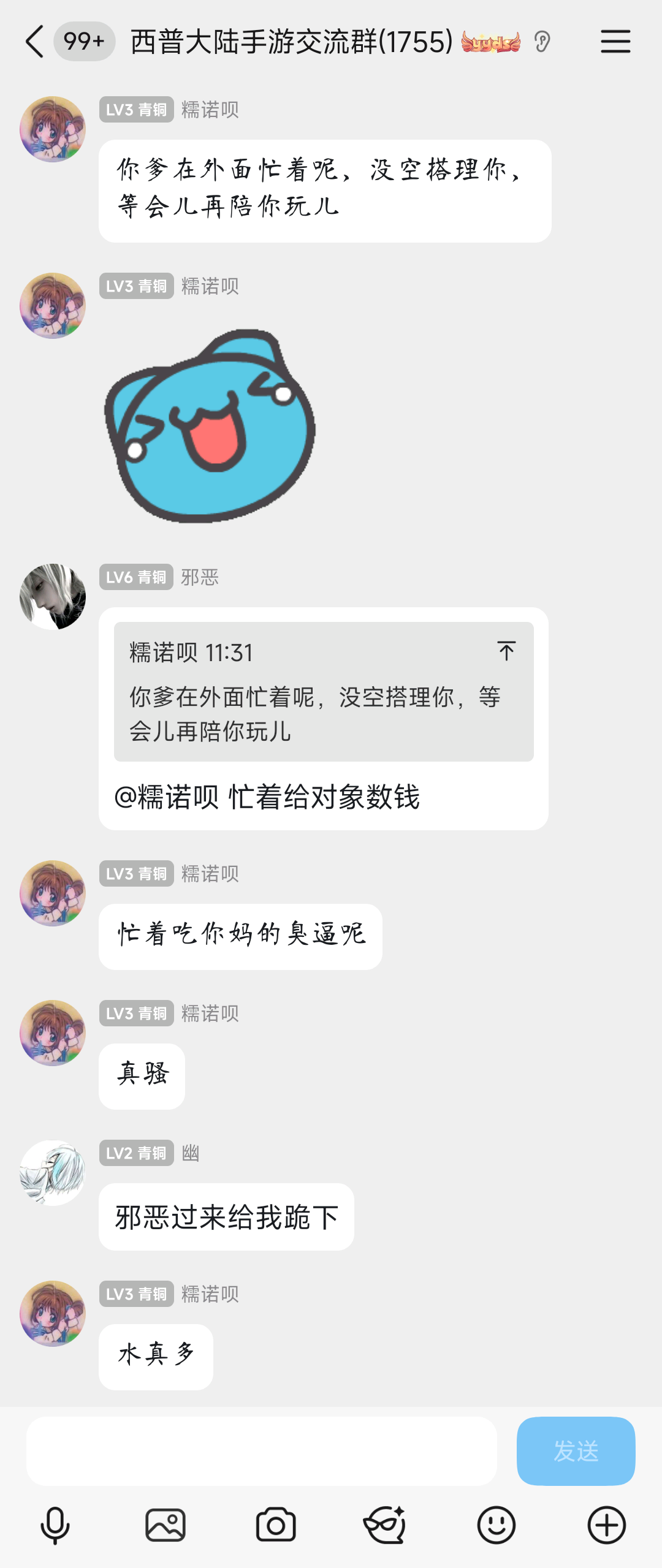Image resolution: width=662 pixels, height=1568 pixels.
Task: Jump to the quoted message from 11:31
Action: (506, 651)
